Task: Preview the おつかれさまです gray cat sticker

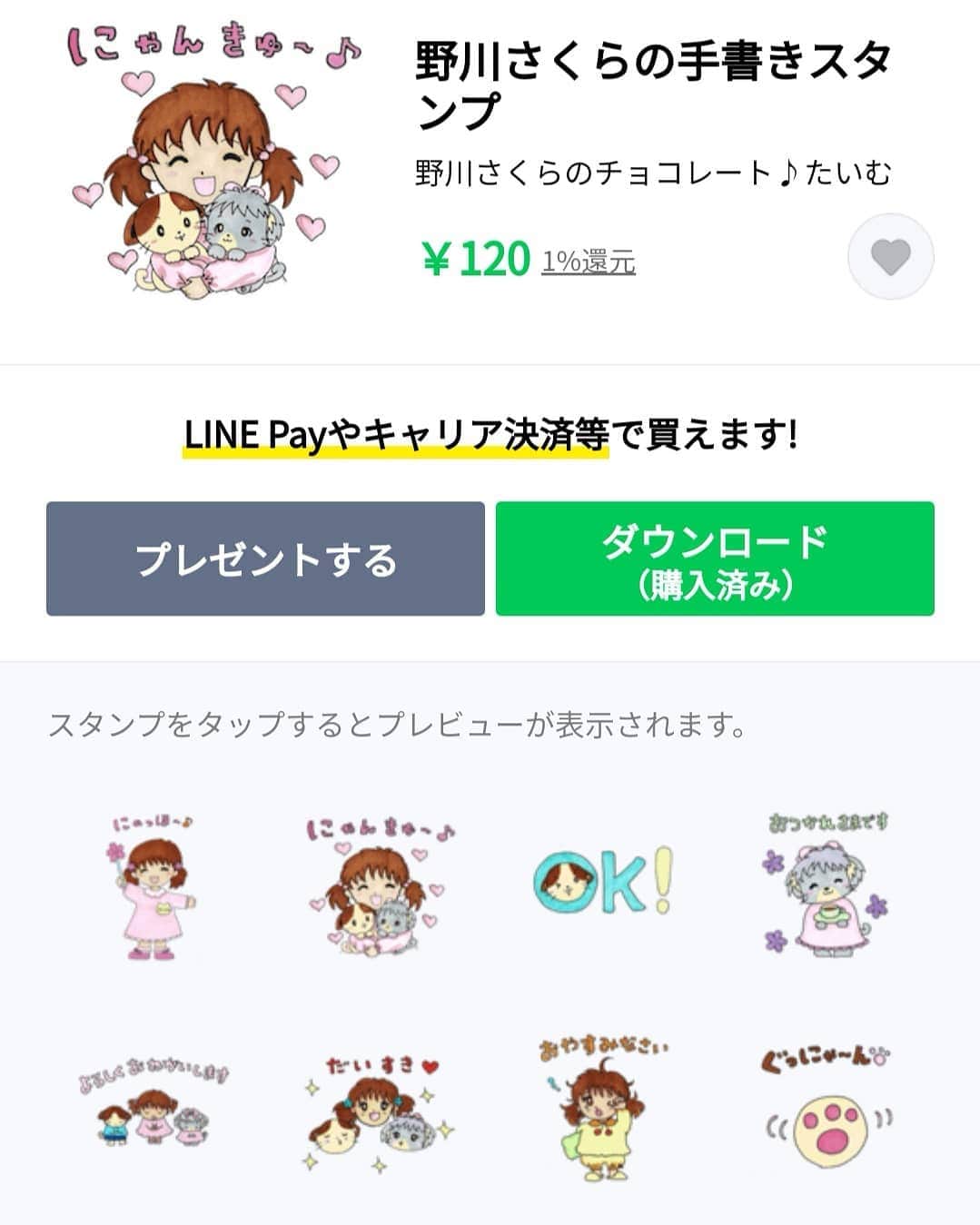Action: click(x=827, y=885)
